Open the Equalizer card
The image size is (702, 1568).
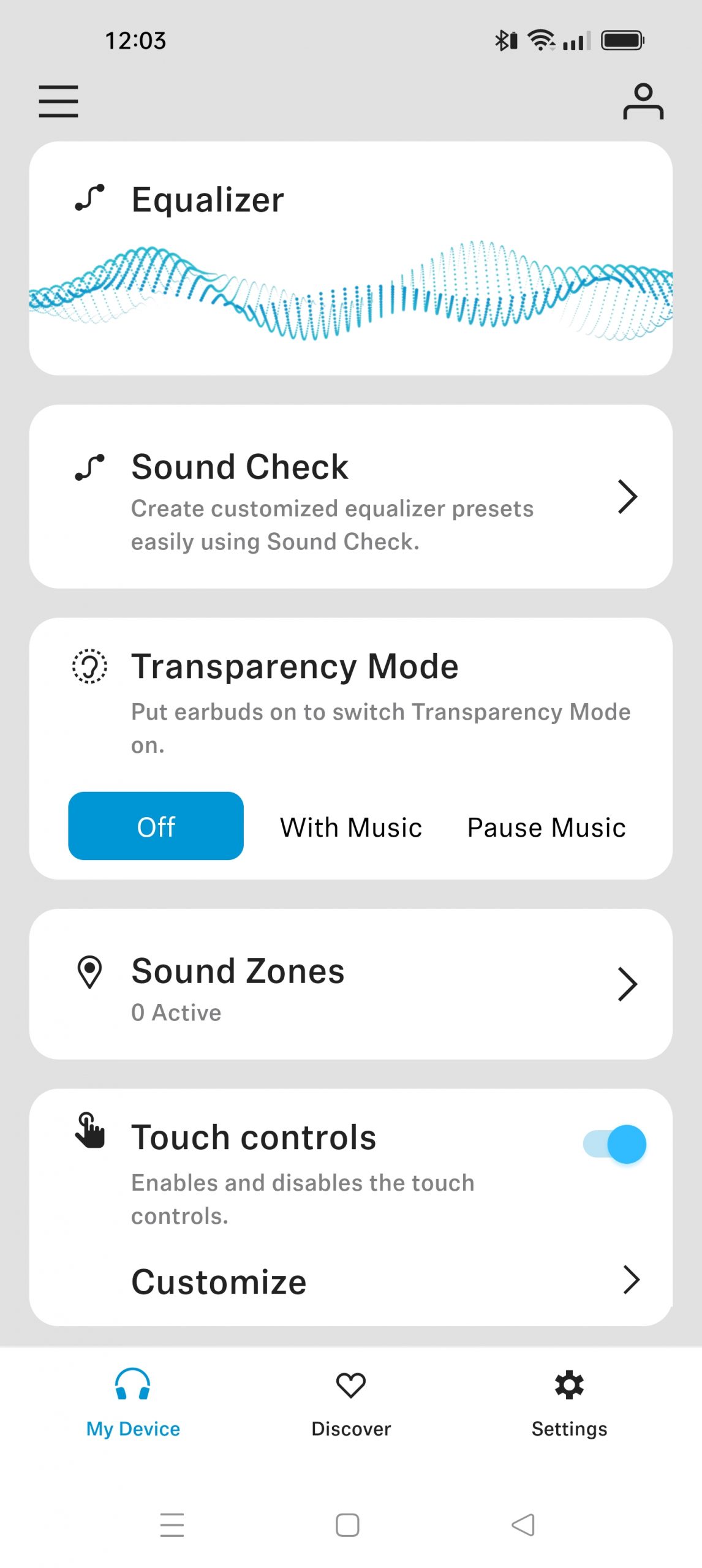click(350, 258)
